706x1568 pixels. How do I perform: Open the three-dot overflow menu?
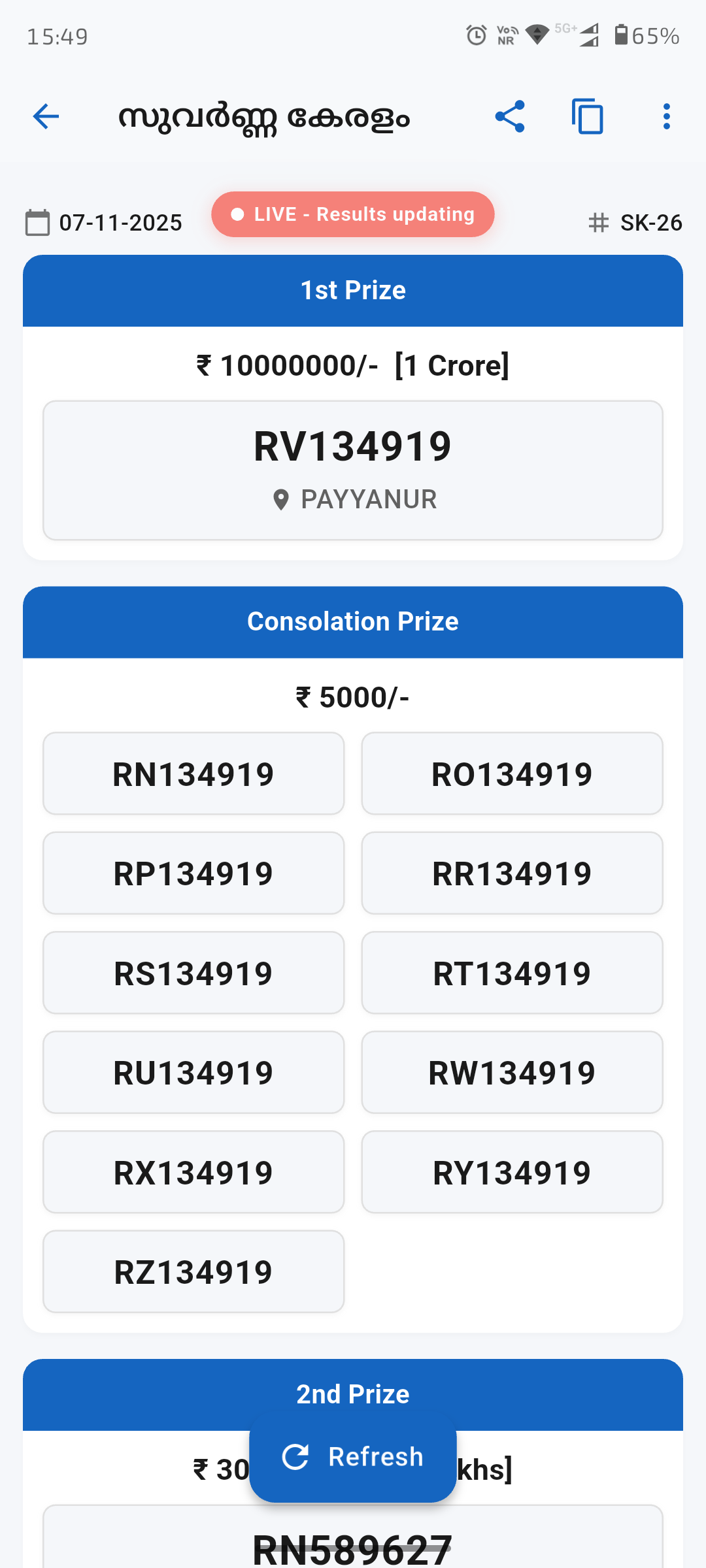[x=666, y=117]
